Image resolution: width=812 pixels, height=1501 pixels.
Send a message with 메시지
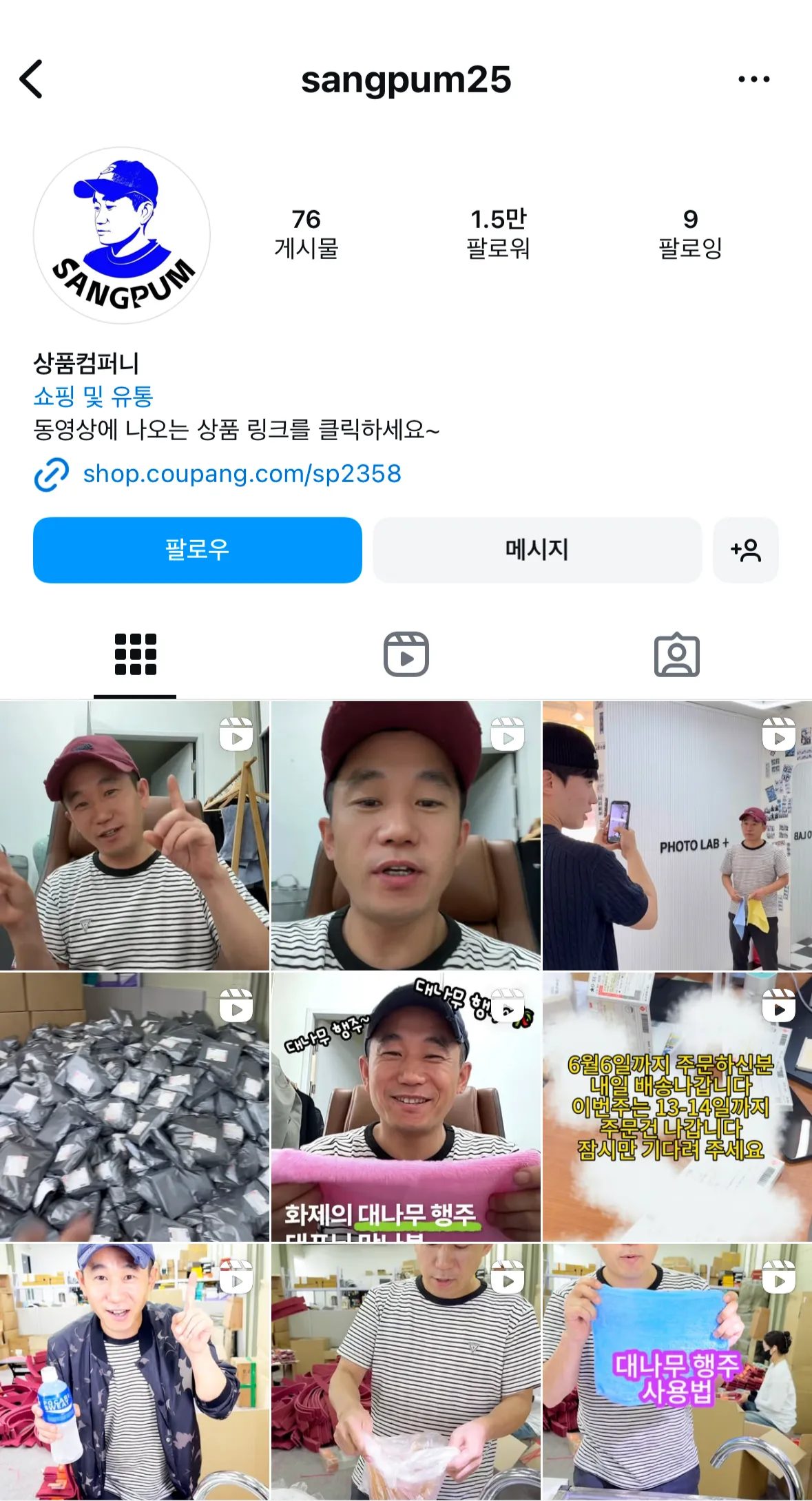[537, 550]
